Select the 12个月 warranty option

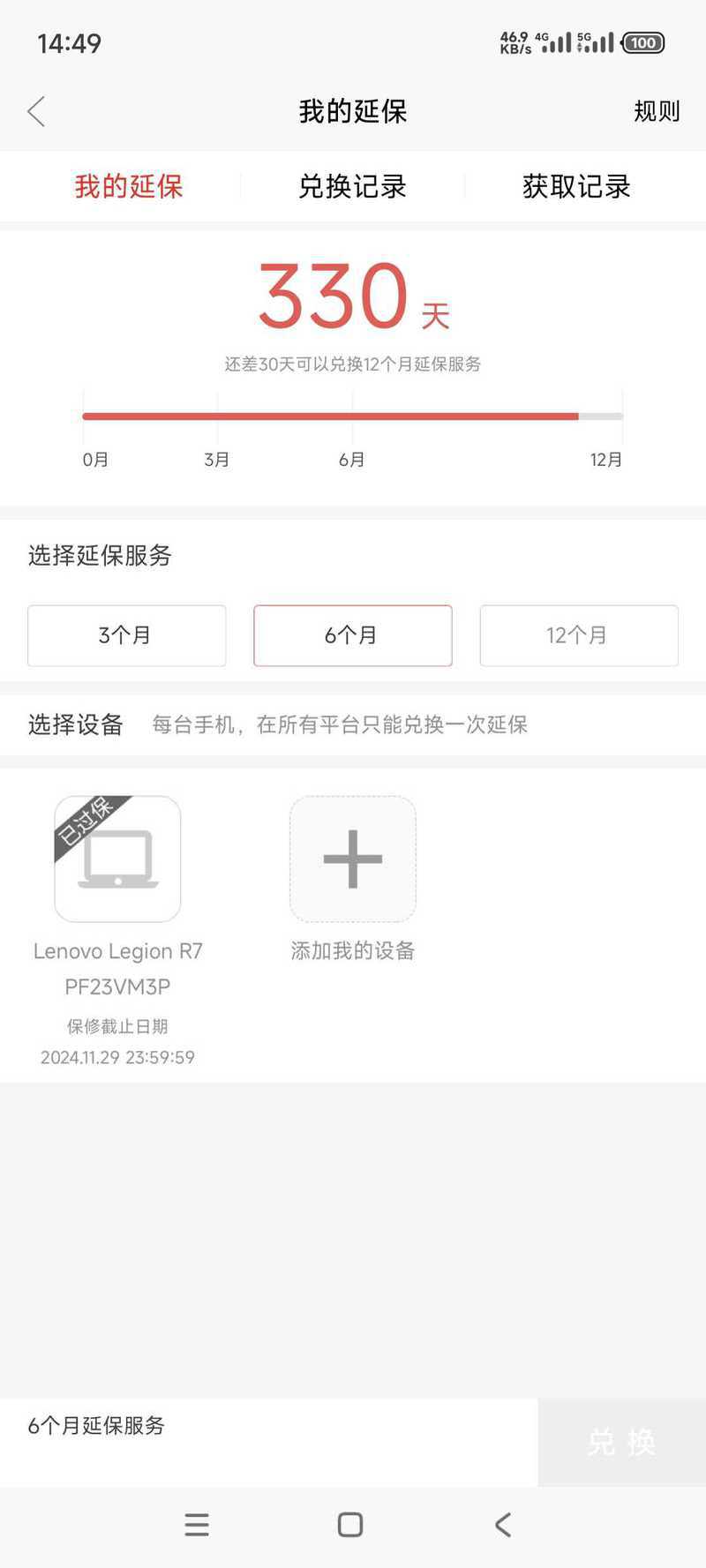tap(579, 635)
